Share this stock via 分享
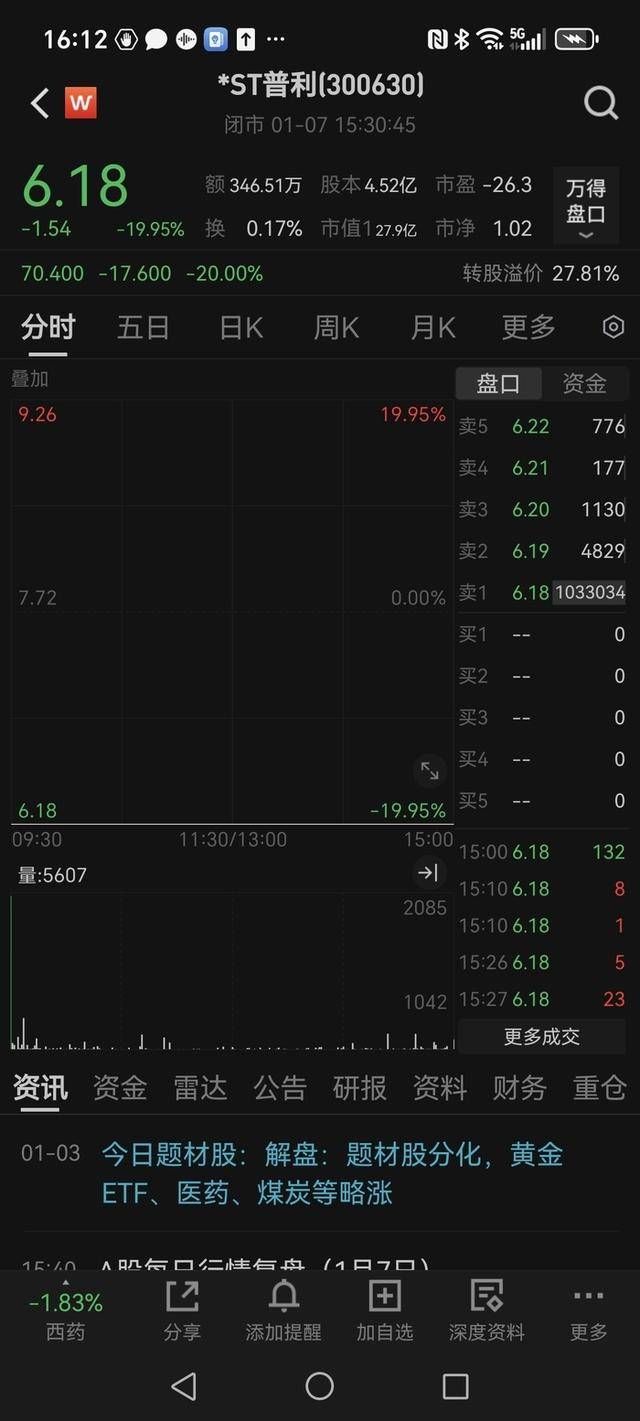Viewport: 640px width, 1421px height. [x=182, y=1310]
